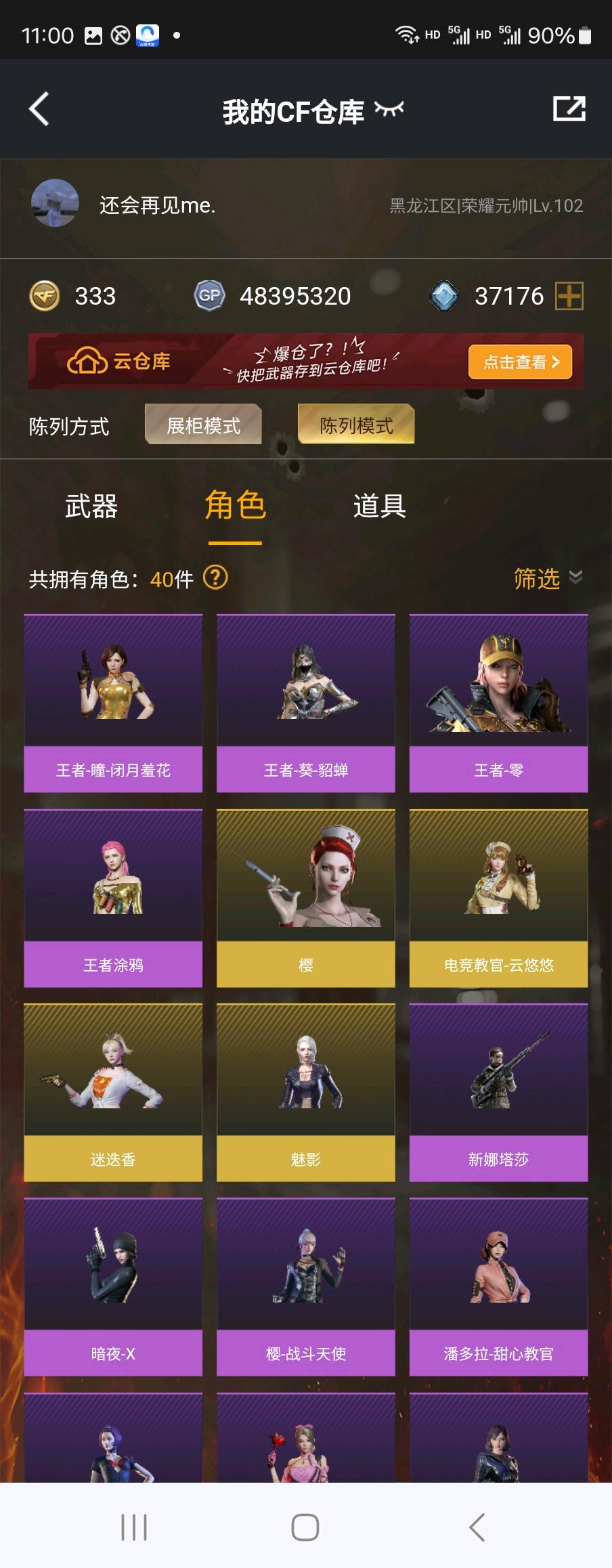
Task: Select 陈列模式 display mode
Action: [356, 425]
